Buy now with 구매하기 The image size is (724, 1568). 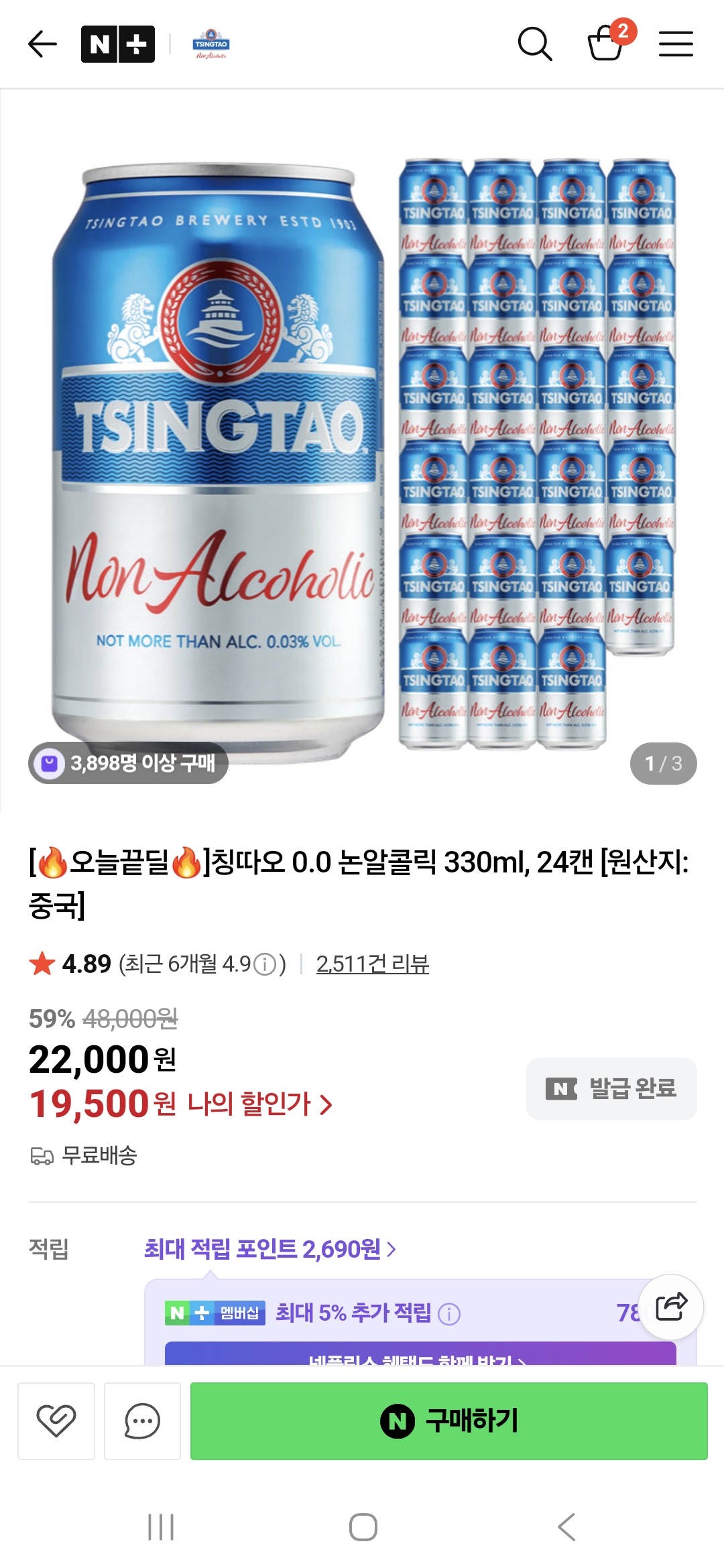tap(449, 1421)
